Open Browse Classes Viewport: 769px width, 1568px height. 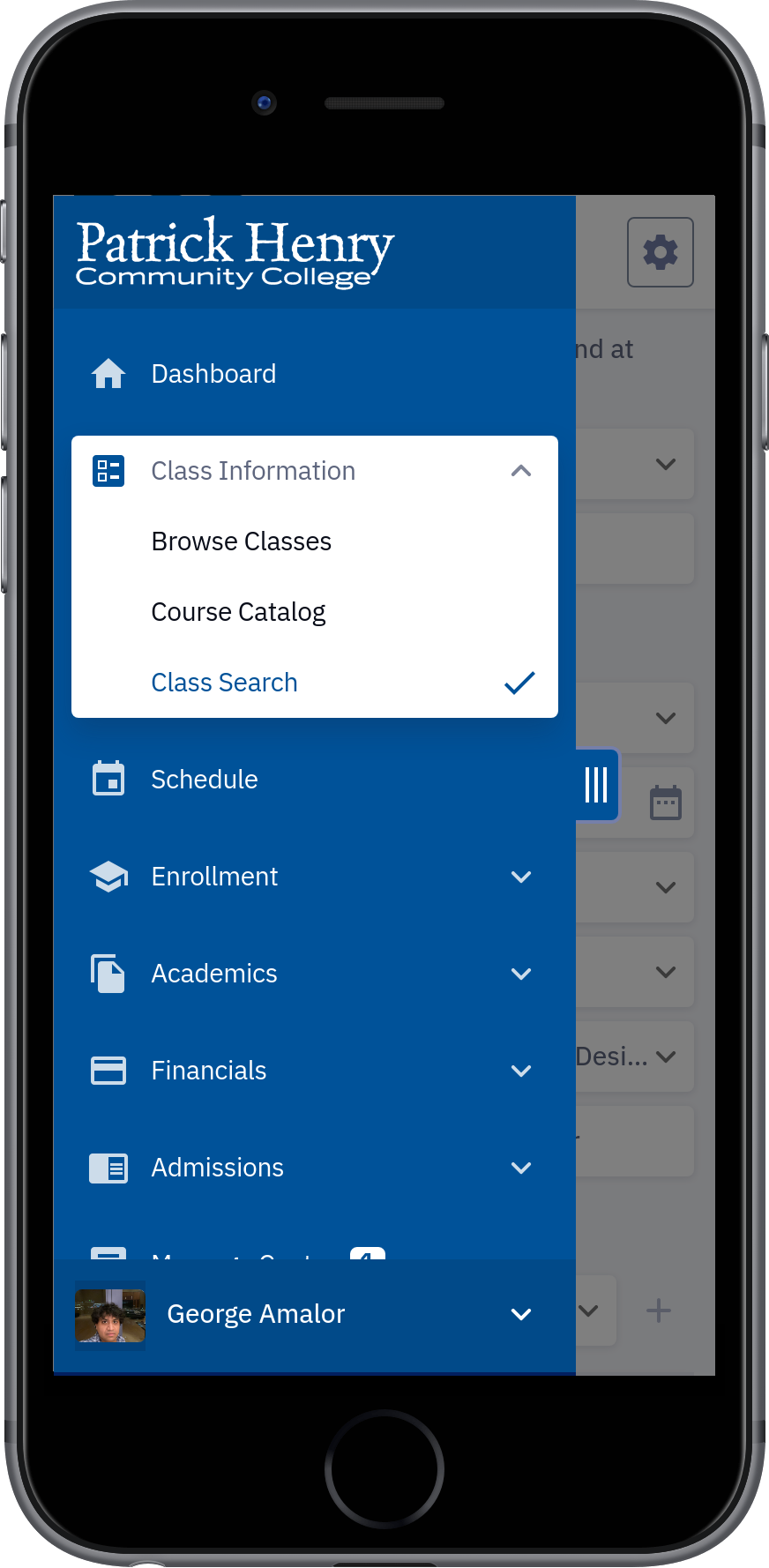click(x=314, y=541)
